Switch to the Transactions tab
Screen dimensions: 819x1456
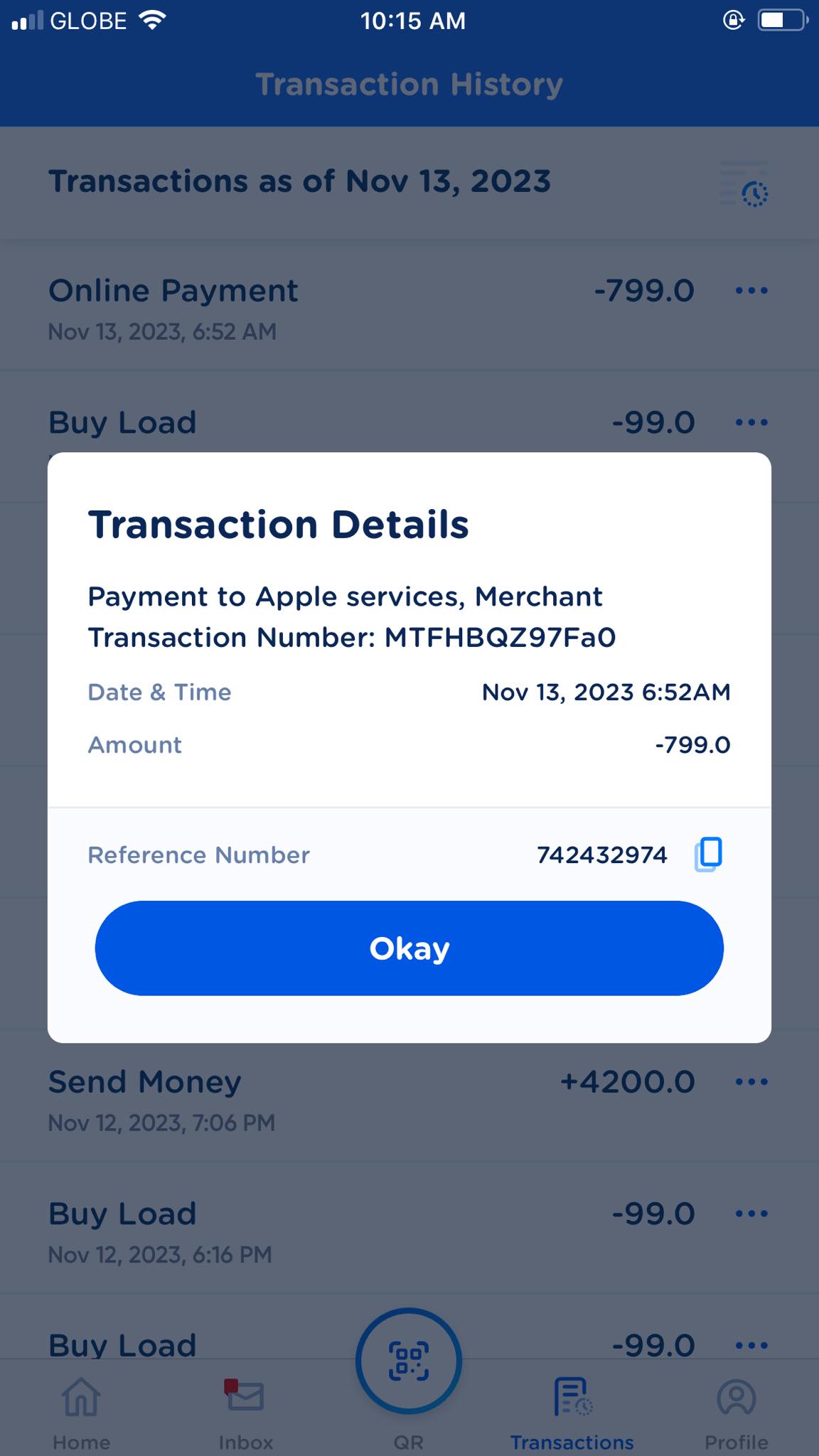click(572, 1411)
